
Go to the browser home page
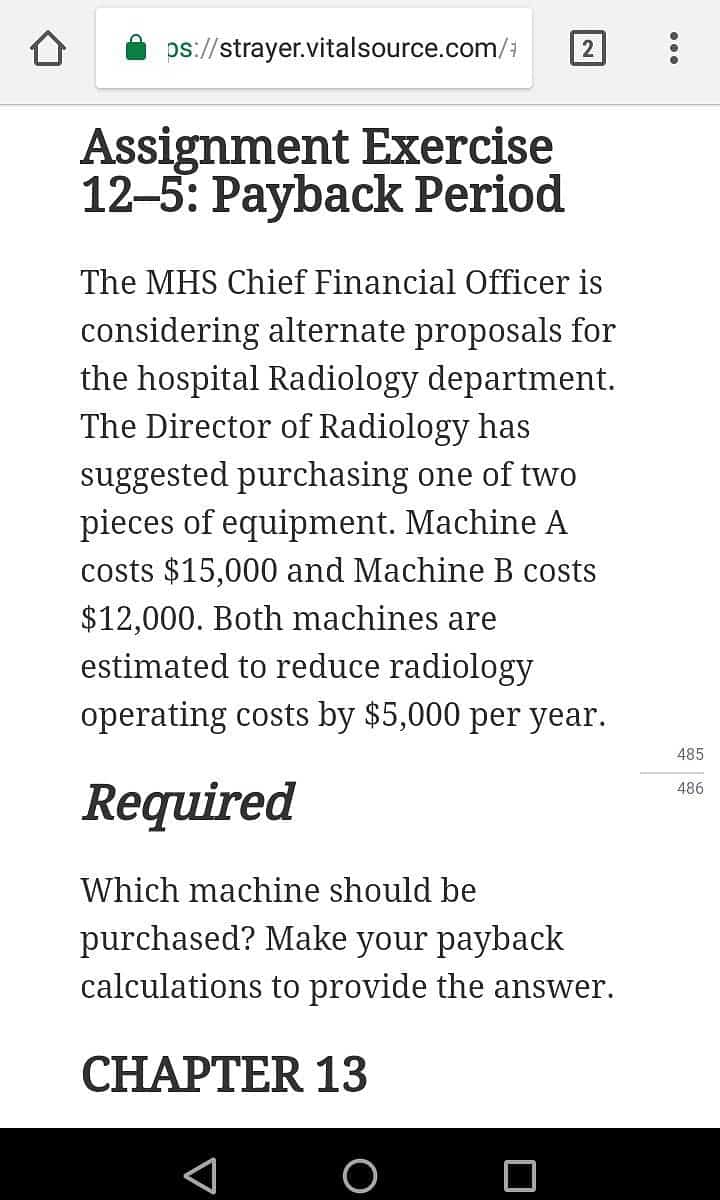pyautogui.click(x=48, y=48)
